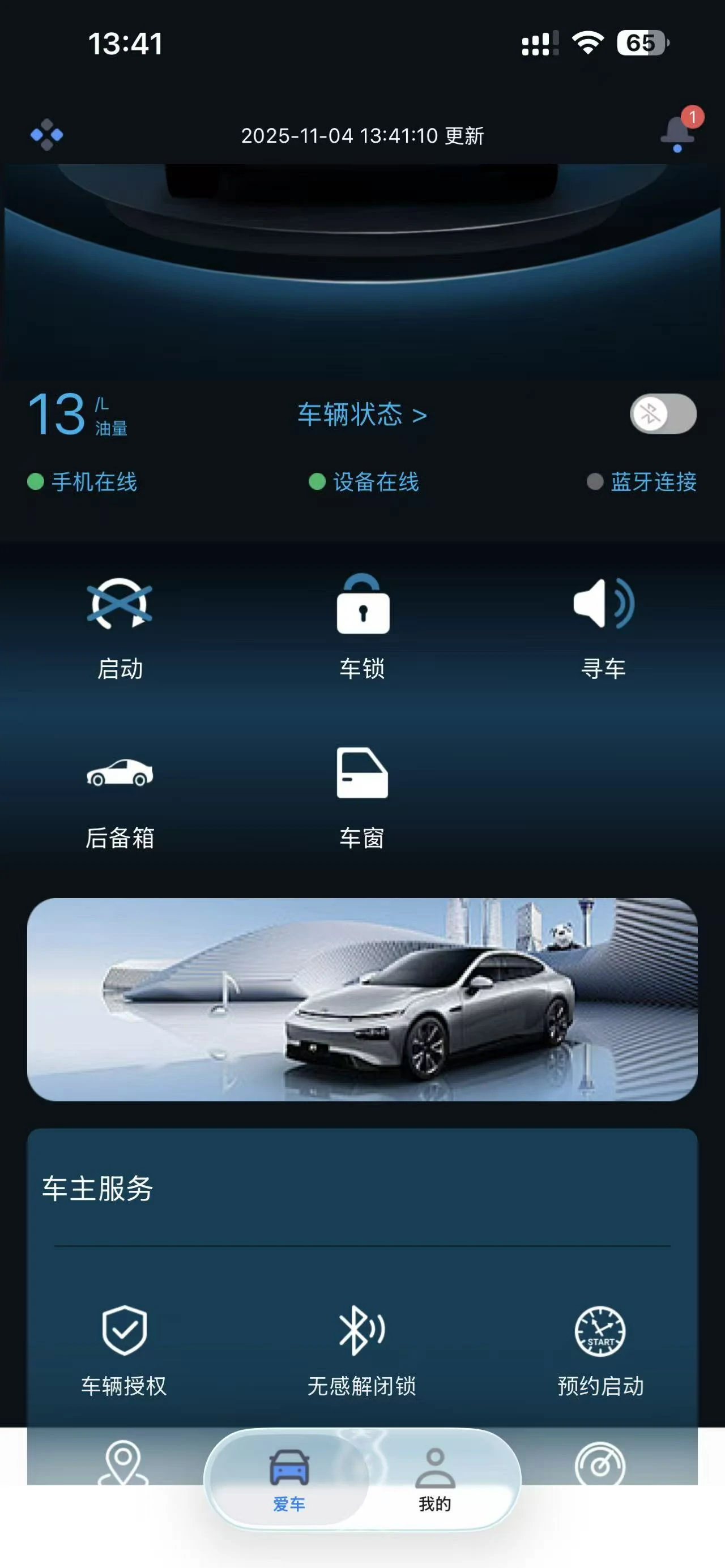Open 车辆状态 vehicle status details
The width and height of the screenshot is (725, 1568).
click(361, 415)
